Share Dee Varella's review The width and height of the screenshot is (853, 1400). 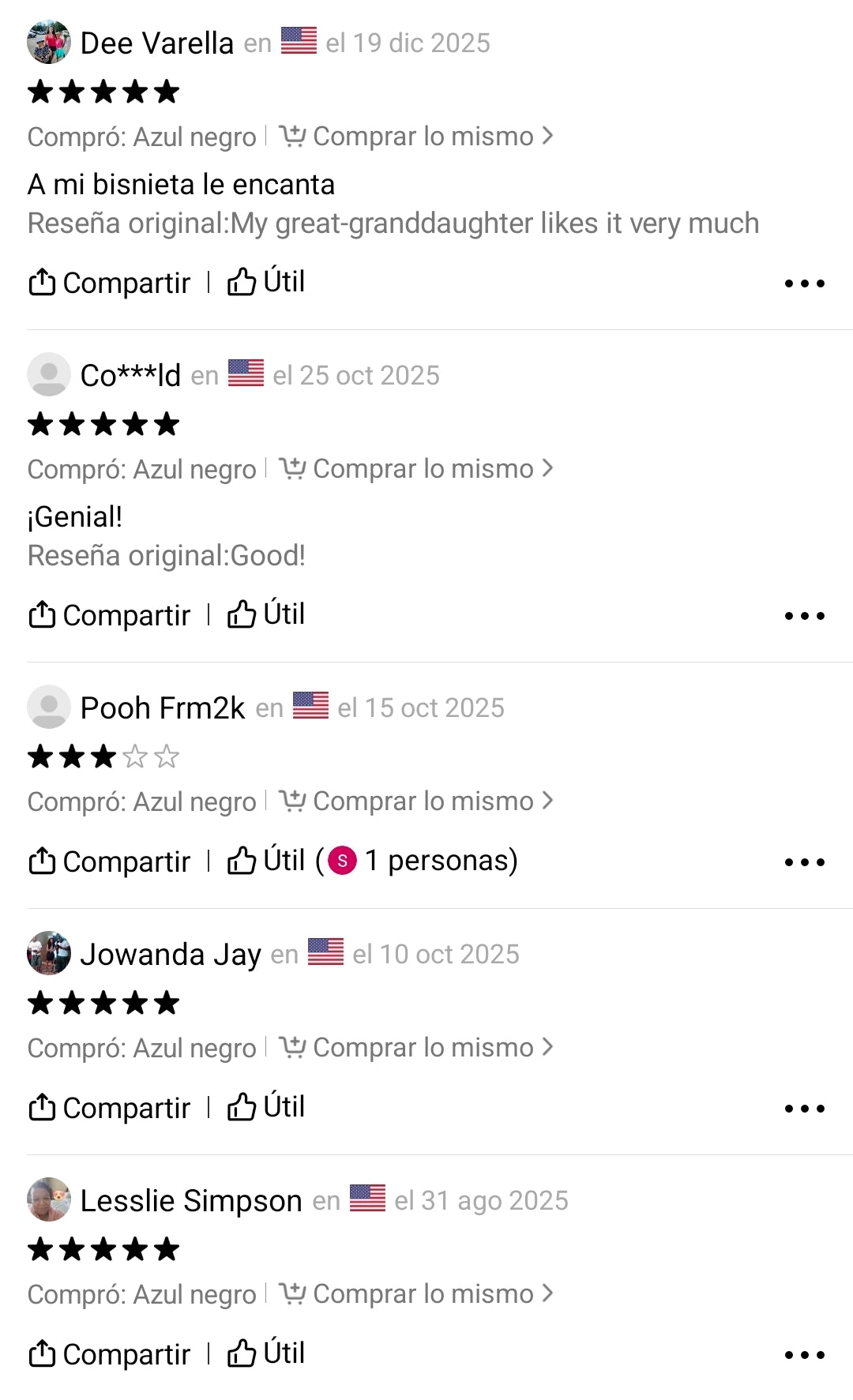pos(109,283)
